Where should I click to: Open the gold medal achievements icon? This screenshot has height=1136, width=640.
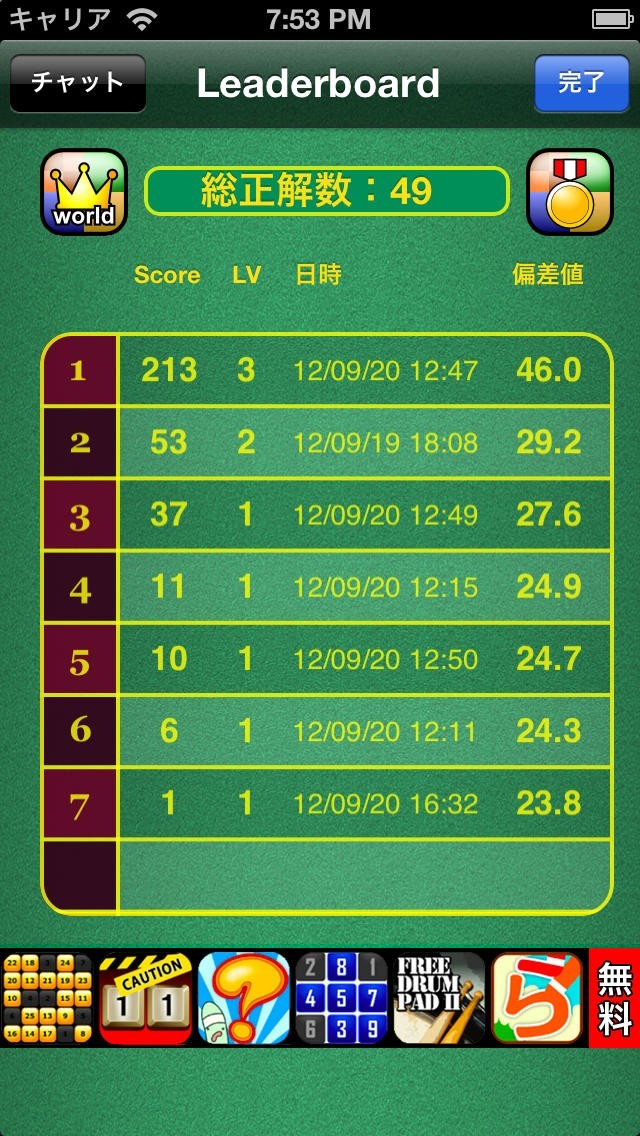coord(569,192)
